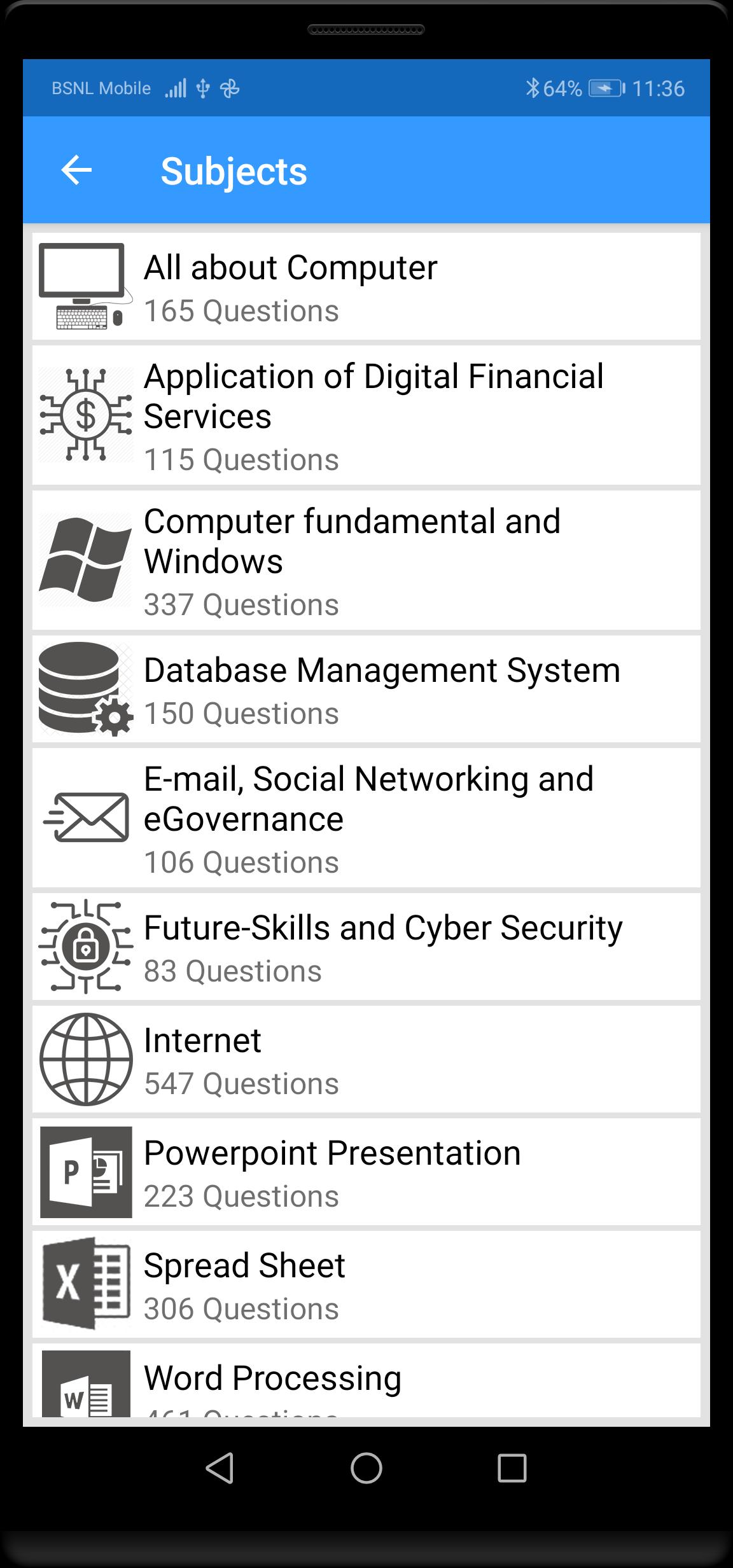The height and width of the screenshot is (1568, 733).
Task: Open the Spread Sheet subject
Action: coord(366,1284)
